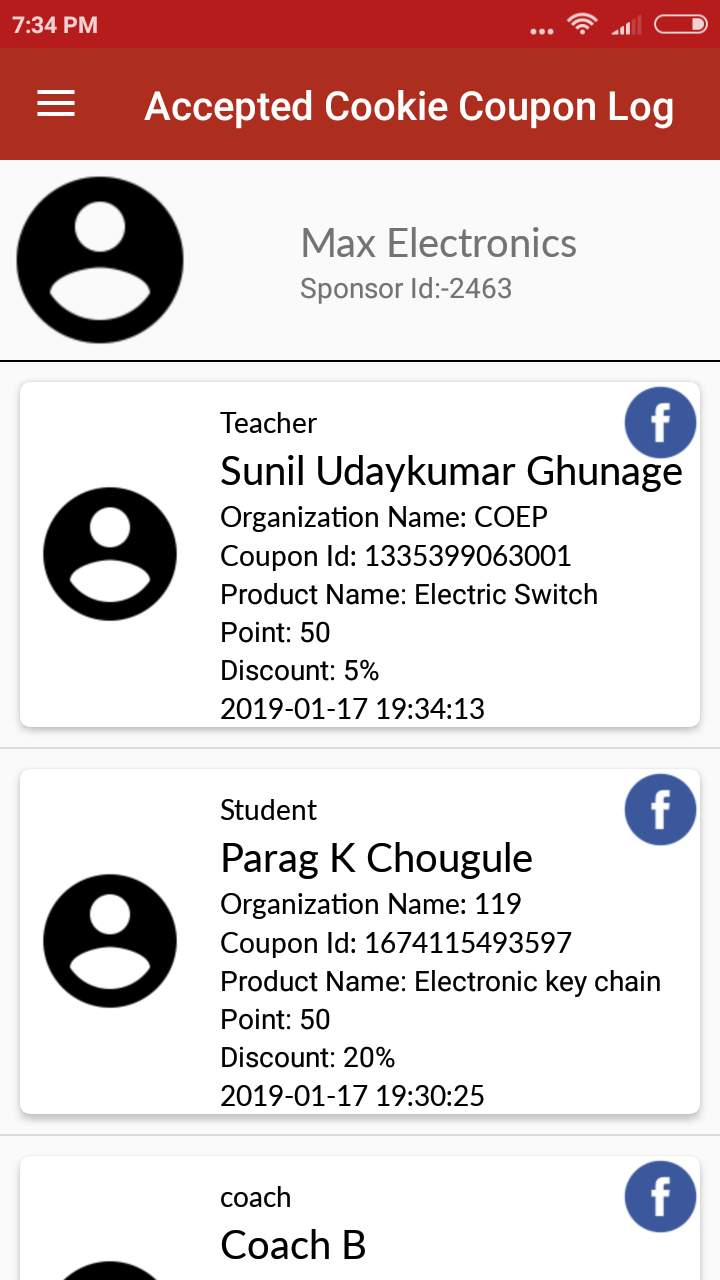Open the hamburger navigation menu
The height and width of the screenshot is (1280, 720).
pos(56,104)
